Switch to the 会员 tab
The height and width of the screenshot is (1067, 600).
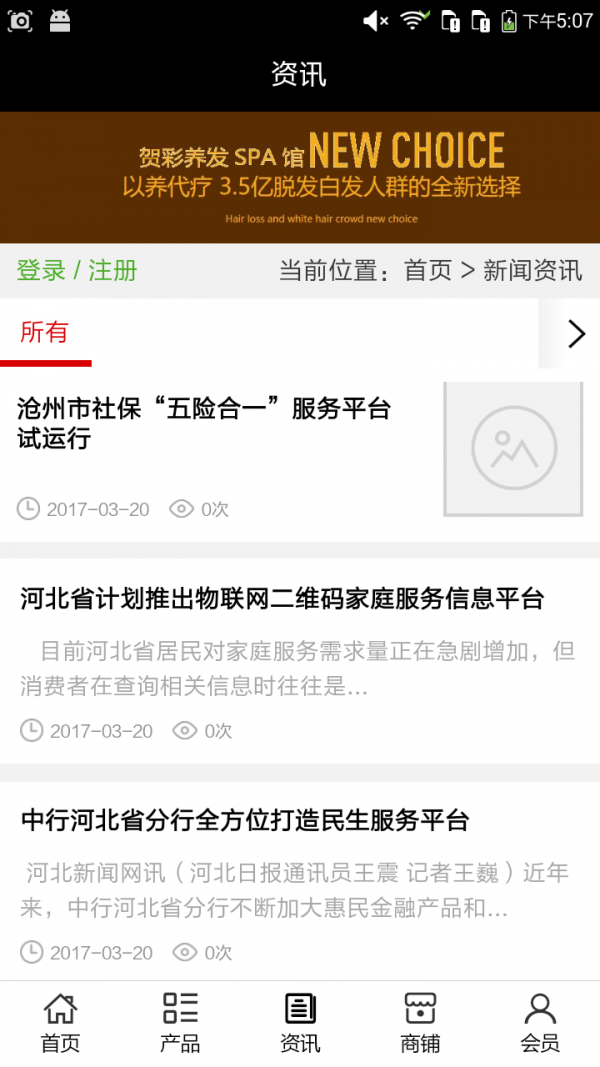pos(540,1023)
